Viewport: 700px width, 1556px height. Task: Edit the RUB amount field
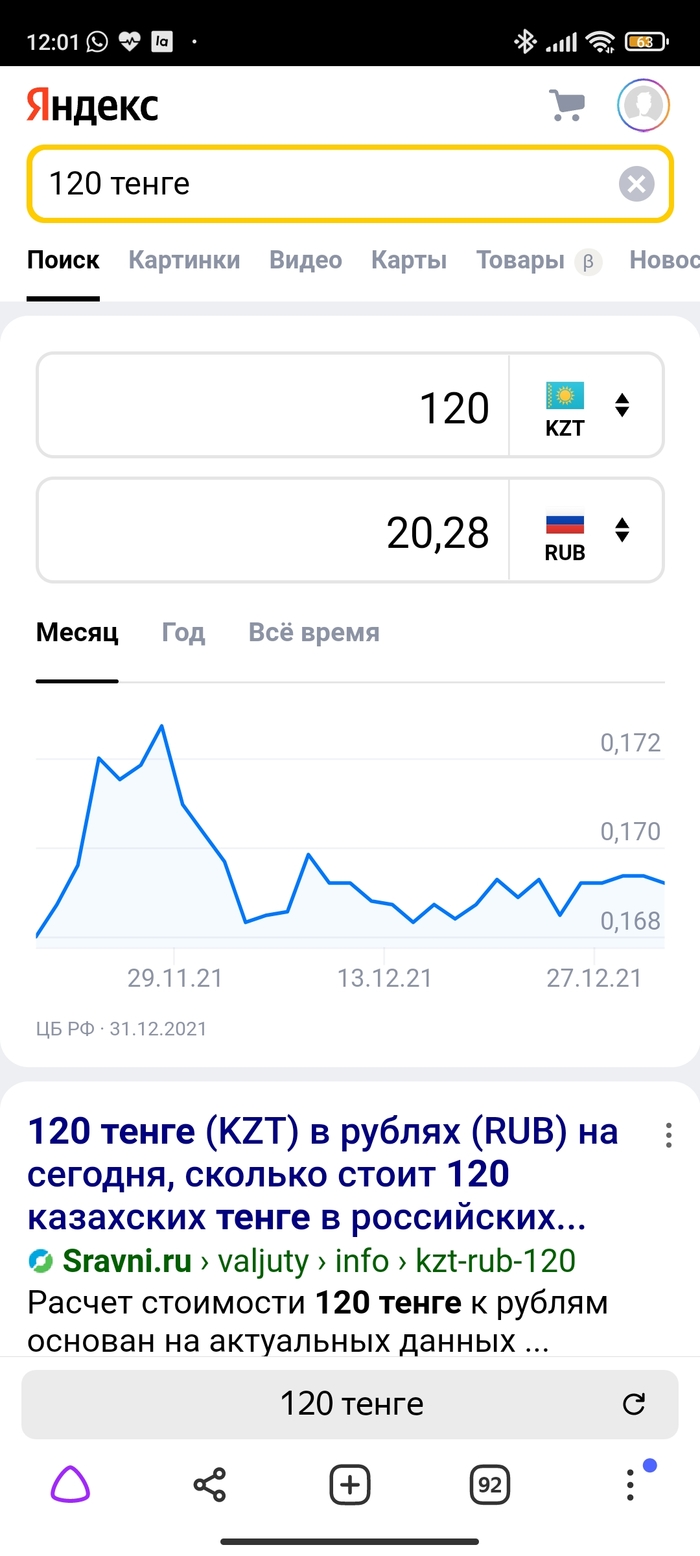[273, 530]
